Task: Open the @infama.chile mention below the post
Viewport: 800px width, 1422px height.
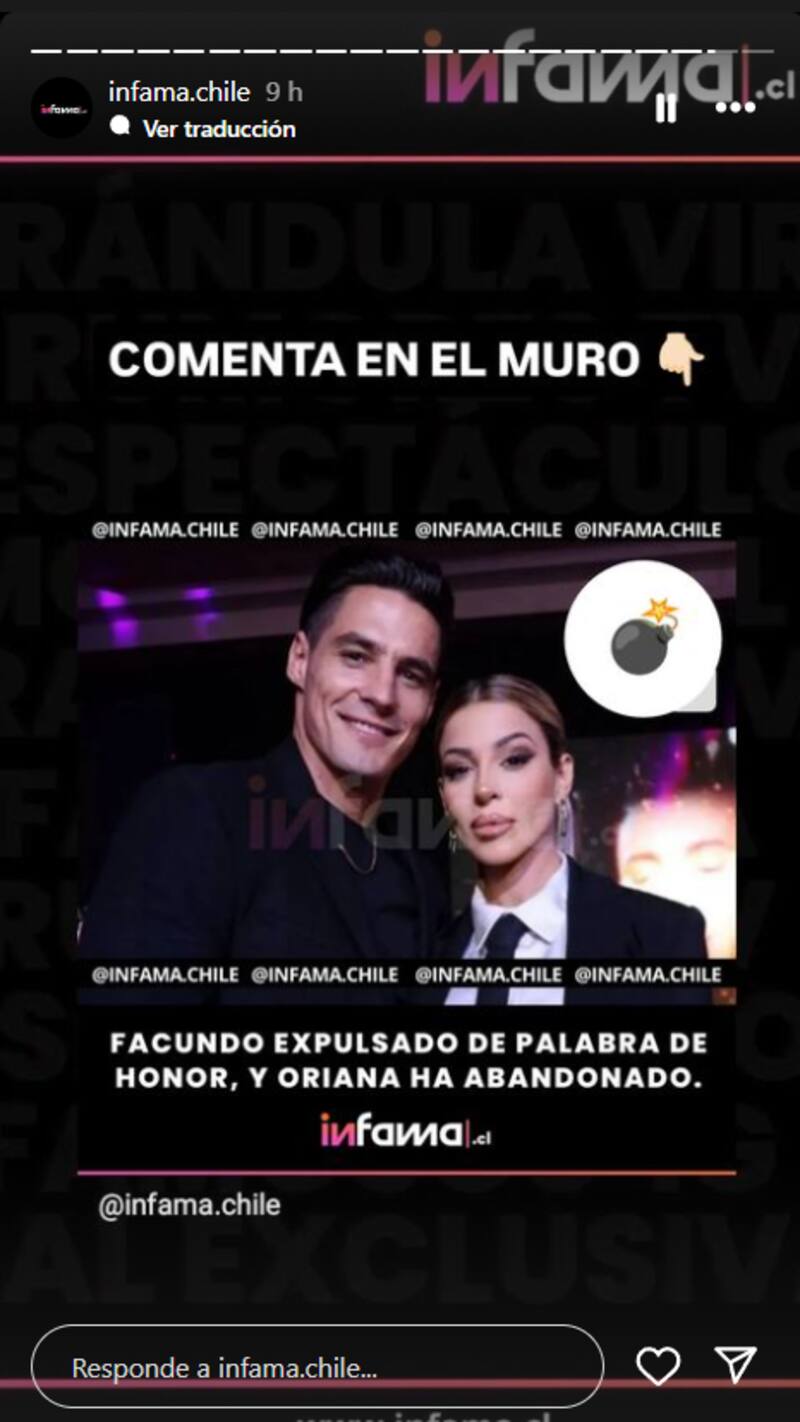Action: tap(189, 1205)
